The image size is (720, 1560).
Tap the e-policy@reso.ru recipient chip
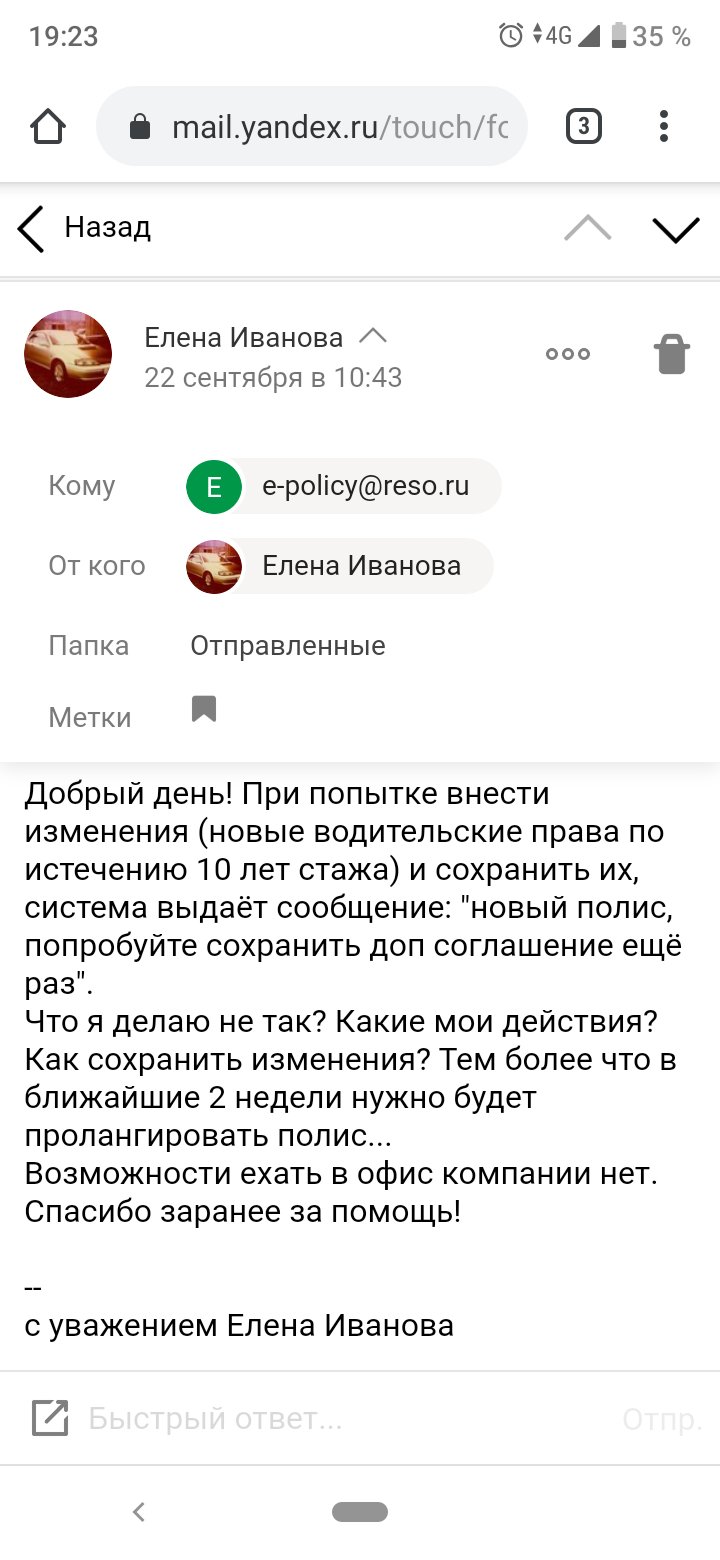[x=344, y=486]
